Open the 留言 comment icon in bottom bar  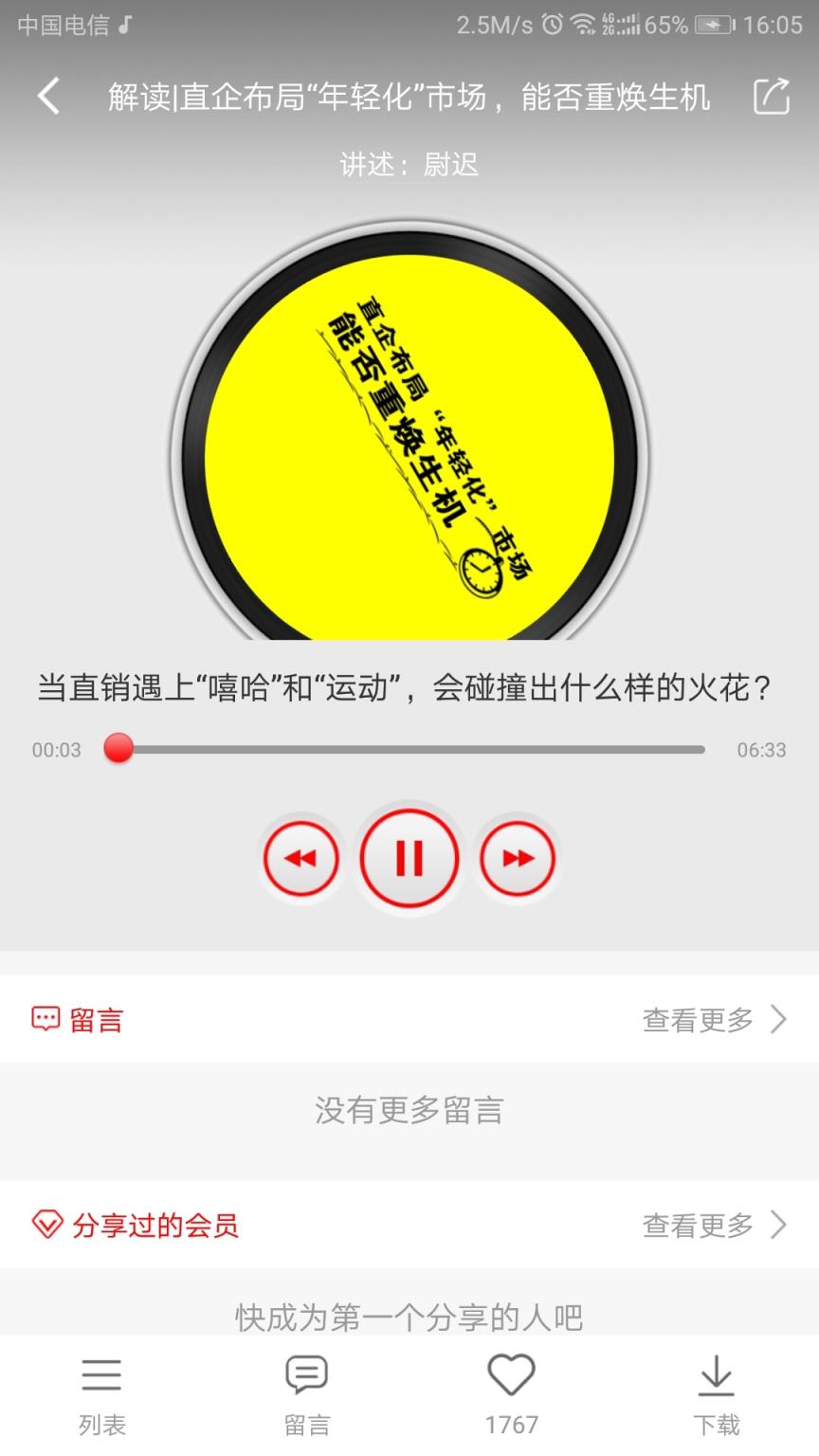[x=305, y=1392]
